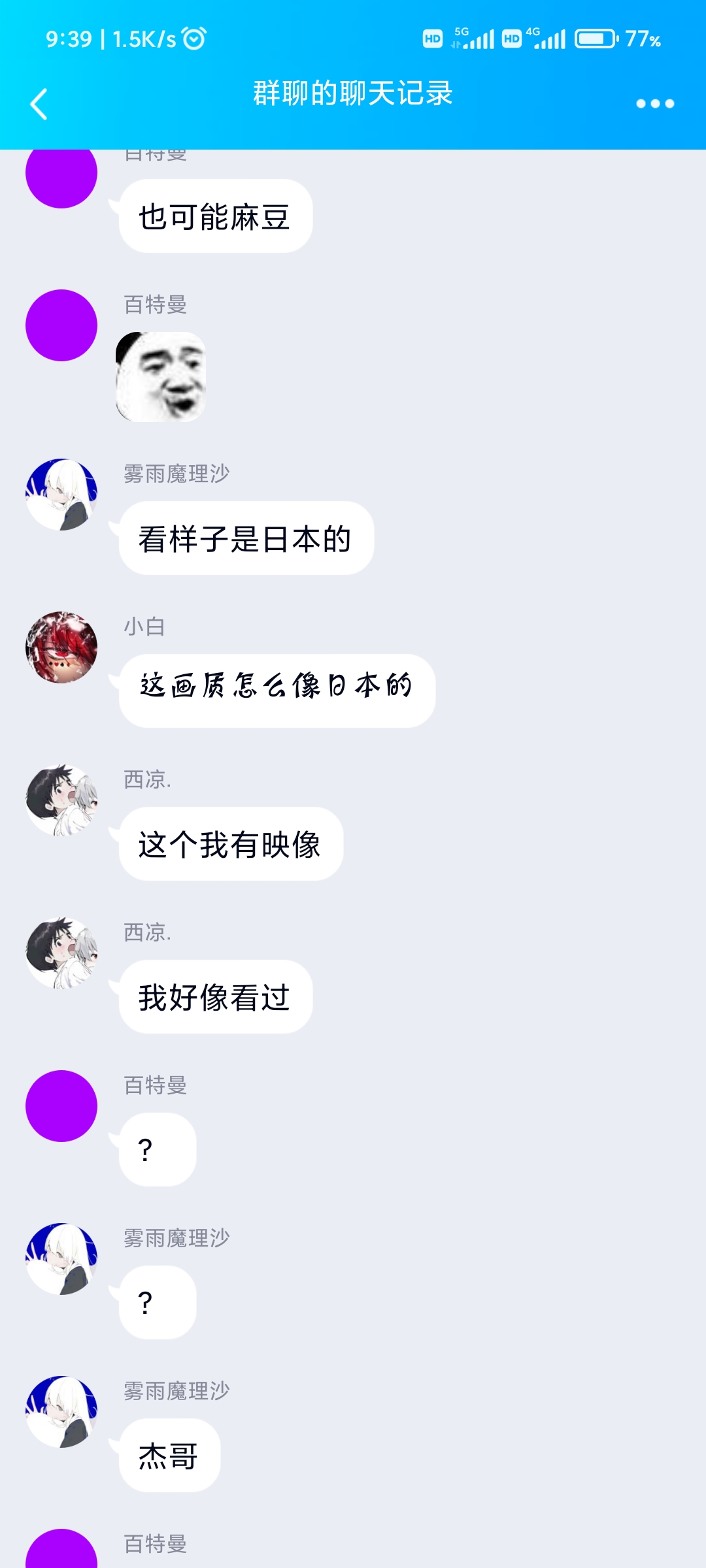Go back from the chat record
706x1568 pixels.
tap(39, 104)
